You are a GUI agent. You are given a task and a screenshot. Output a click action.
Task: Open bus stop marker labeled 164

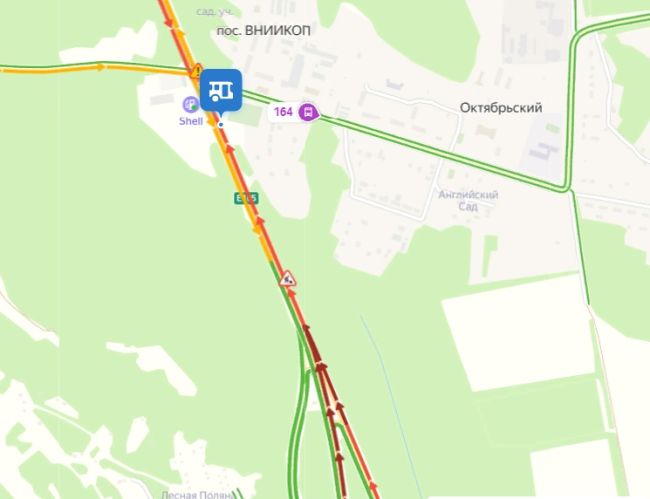click(x=293, y=112)
